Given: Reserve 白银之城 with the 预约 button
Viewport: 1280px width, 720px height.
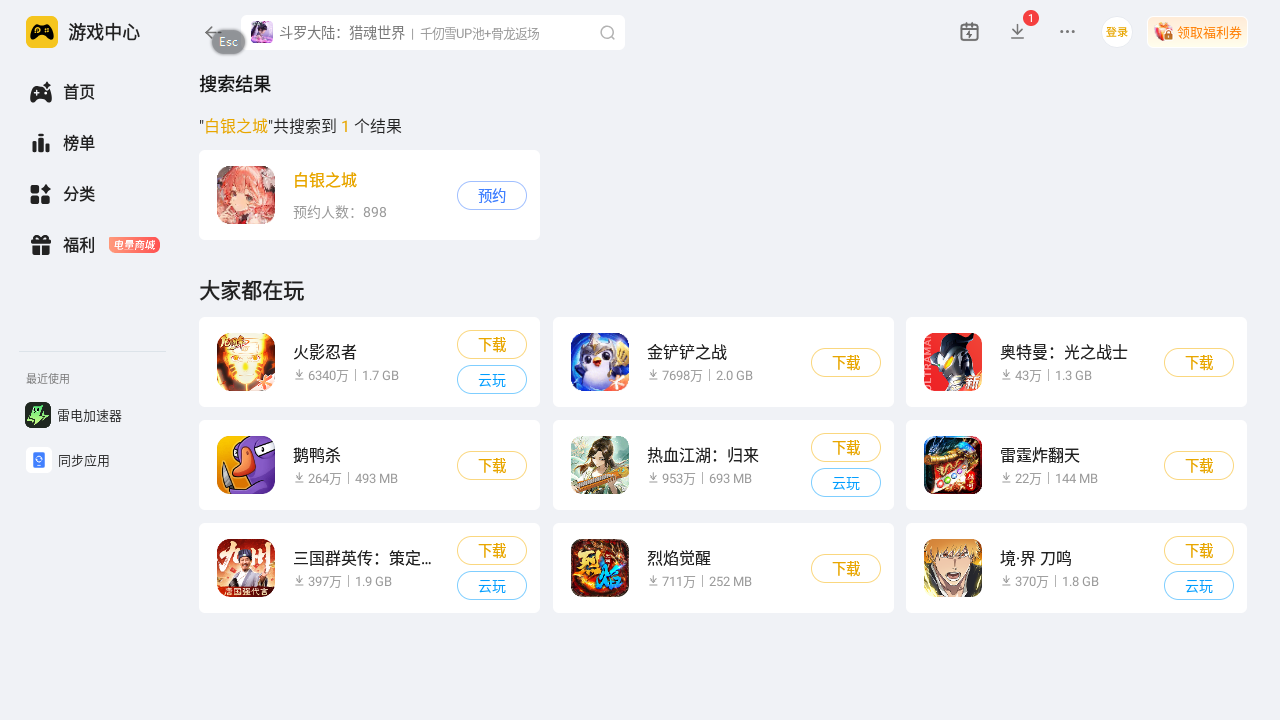Looking at the screenshot, I should click(x=491, y=196).
